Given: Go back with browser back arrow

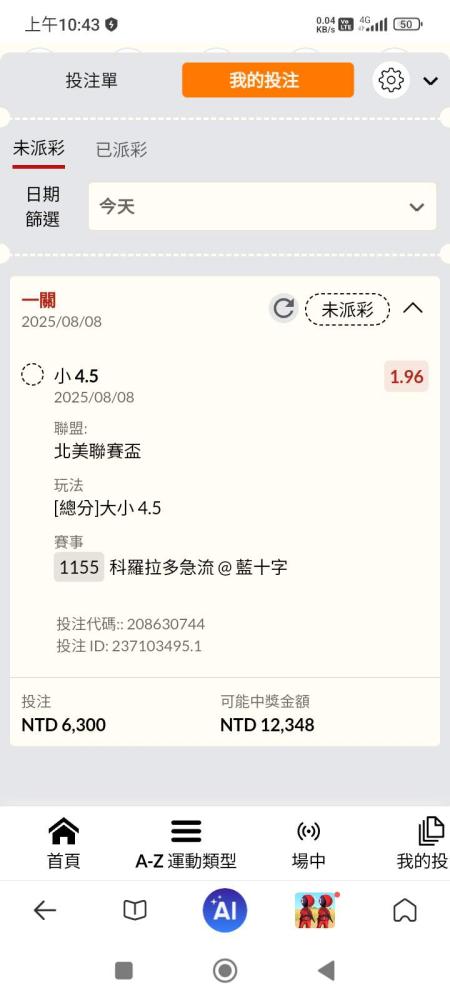Looking at the screenshot, I should (45, 911).
